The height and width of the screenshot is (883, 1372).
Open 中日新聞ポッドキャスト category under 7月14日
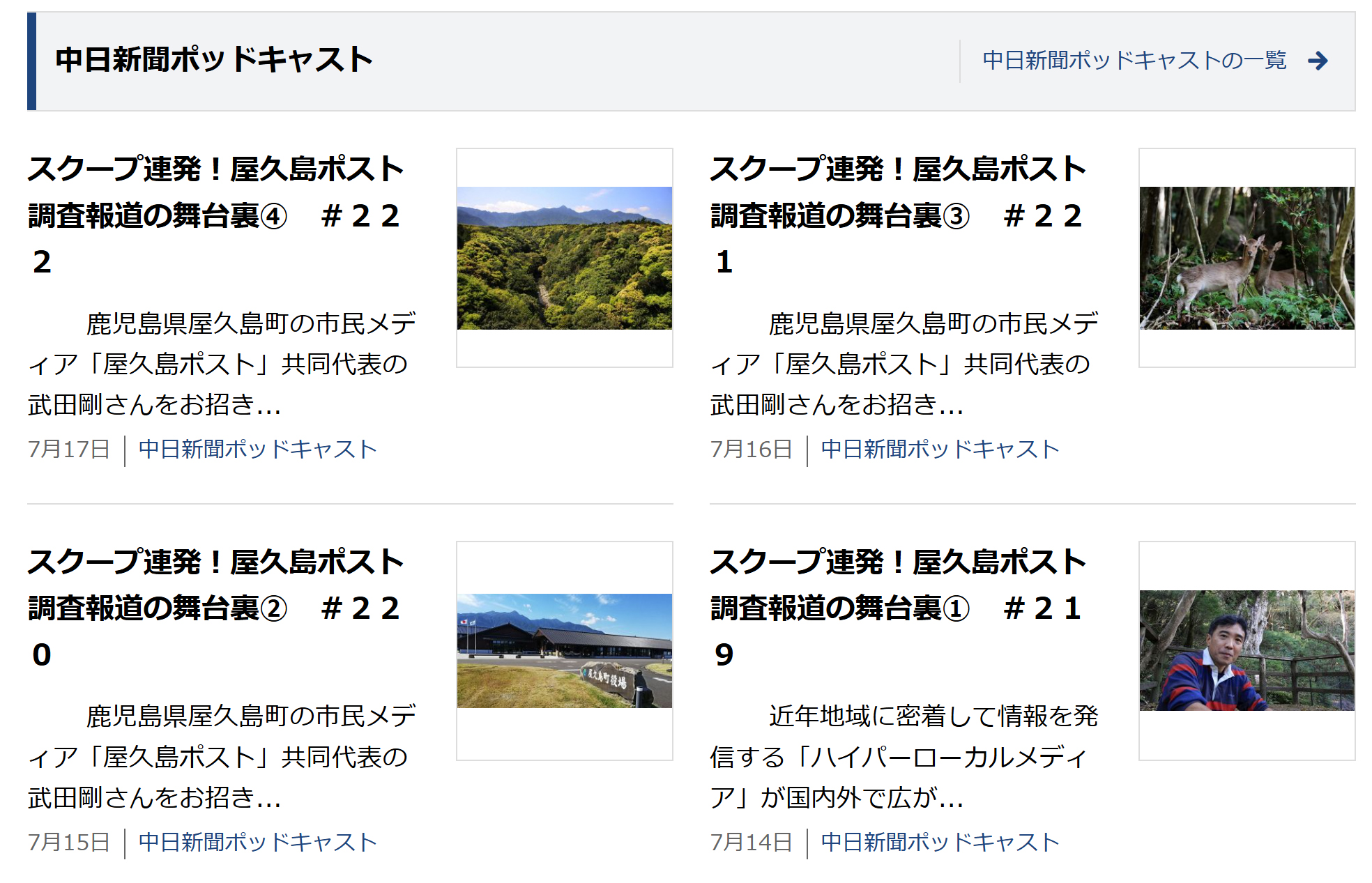point(940,843)
